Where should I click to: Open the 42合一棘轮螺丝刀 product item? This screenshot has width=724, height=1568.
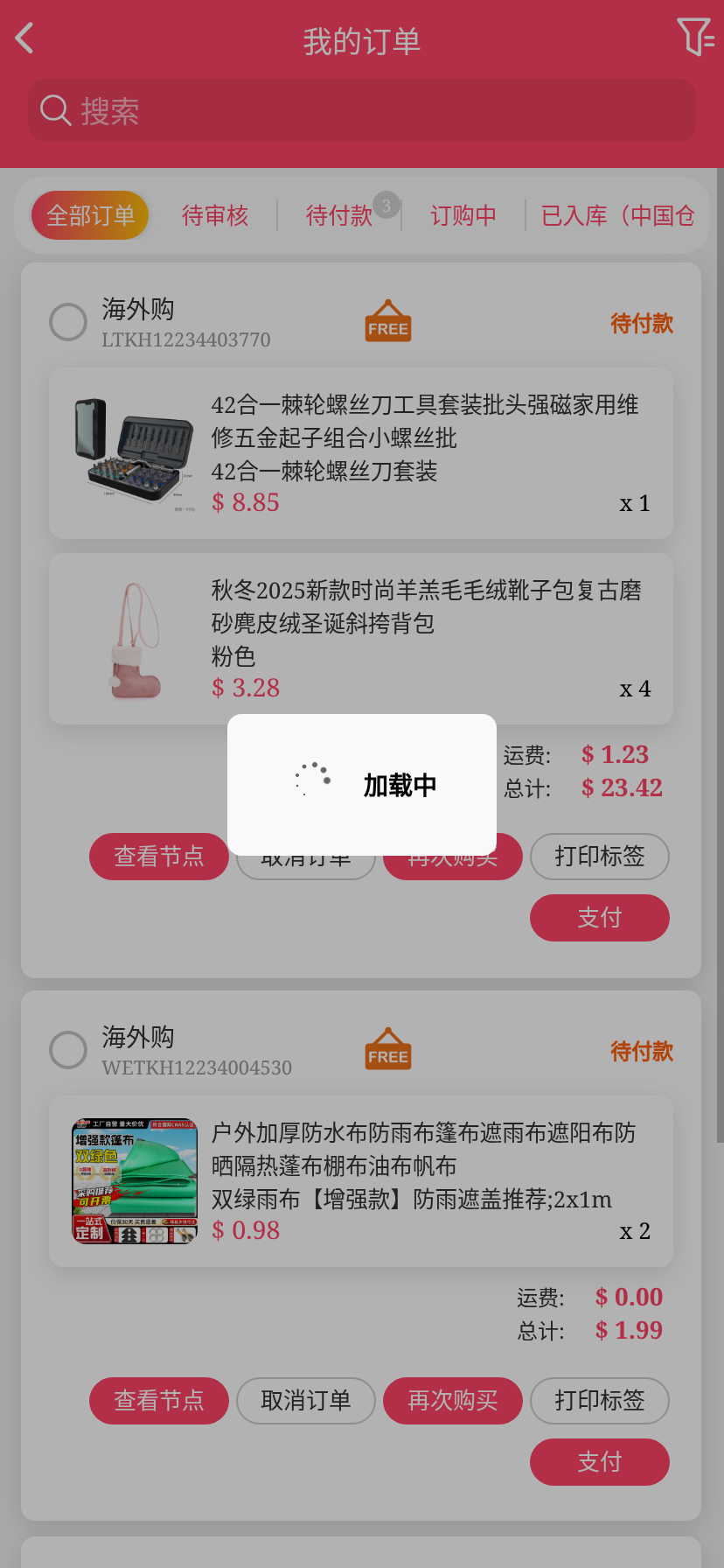click(360, 453)
